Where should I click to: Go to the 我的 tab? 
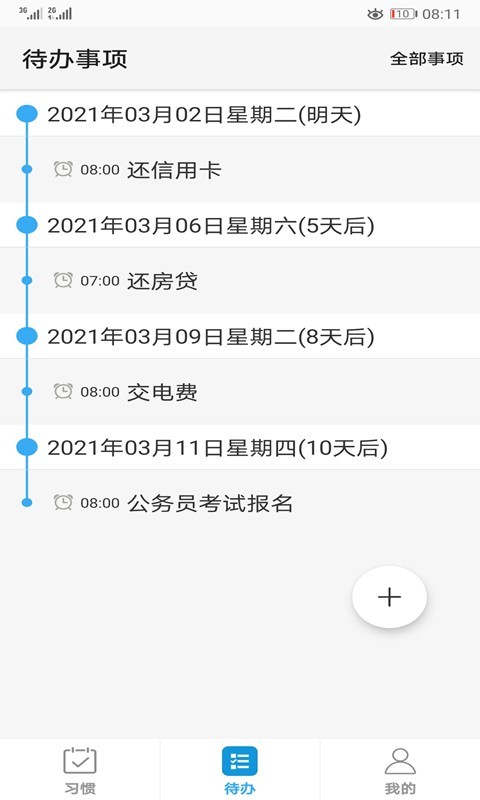[400, 770]
